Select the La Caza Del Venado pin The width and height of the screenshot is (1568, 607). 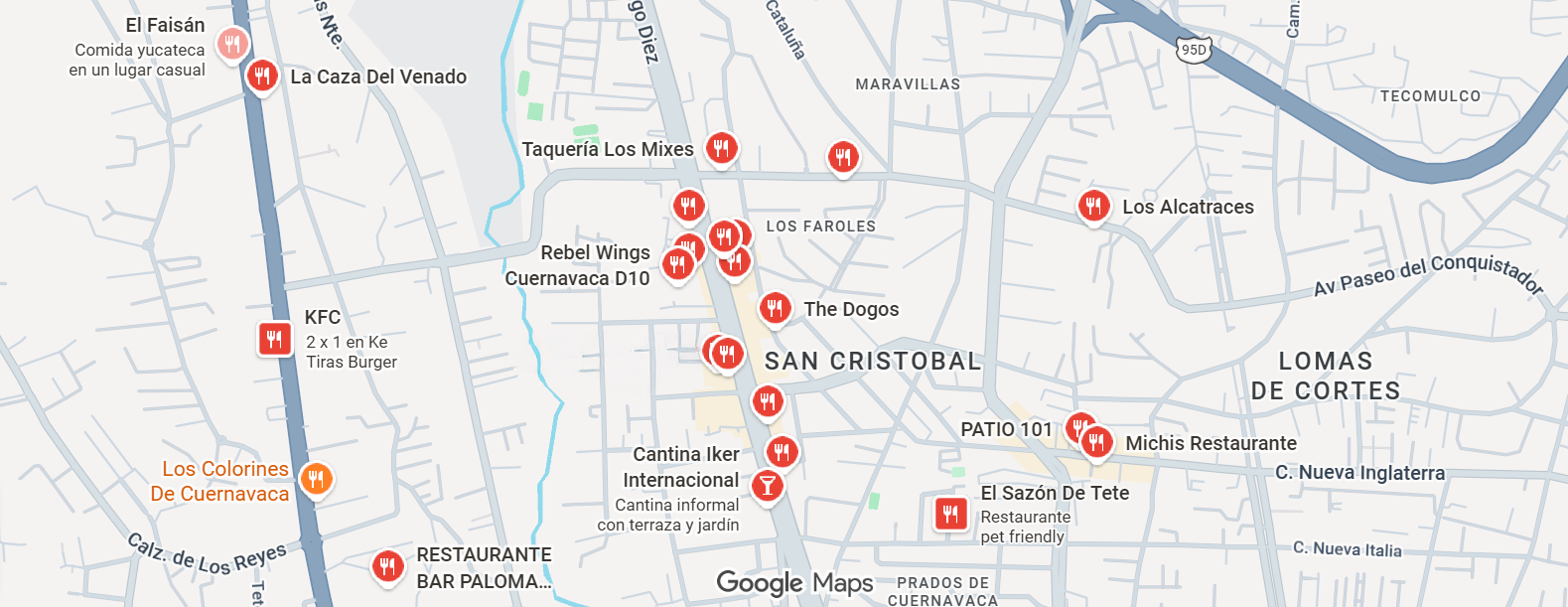click(262, 76)
